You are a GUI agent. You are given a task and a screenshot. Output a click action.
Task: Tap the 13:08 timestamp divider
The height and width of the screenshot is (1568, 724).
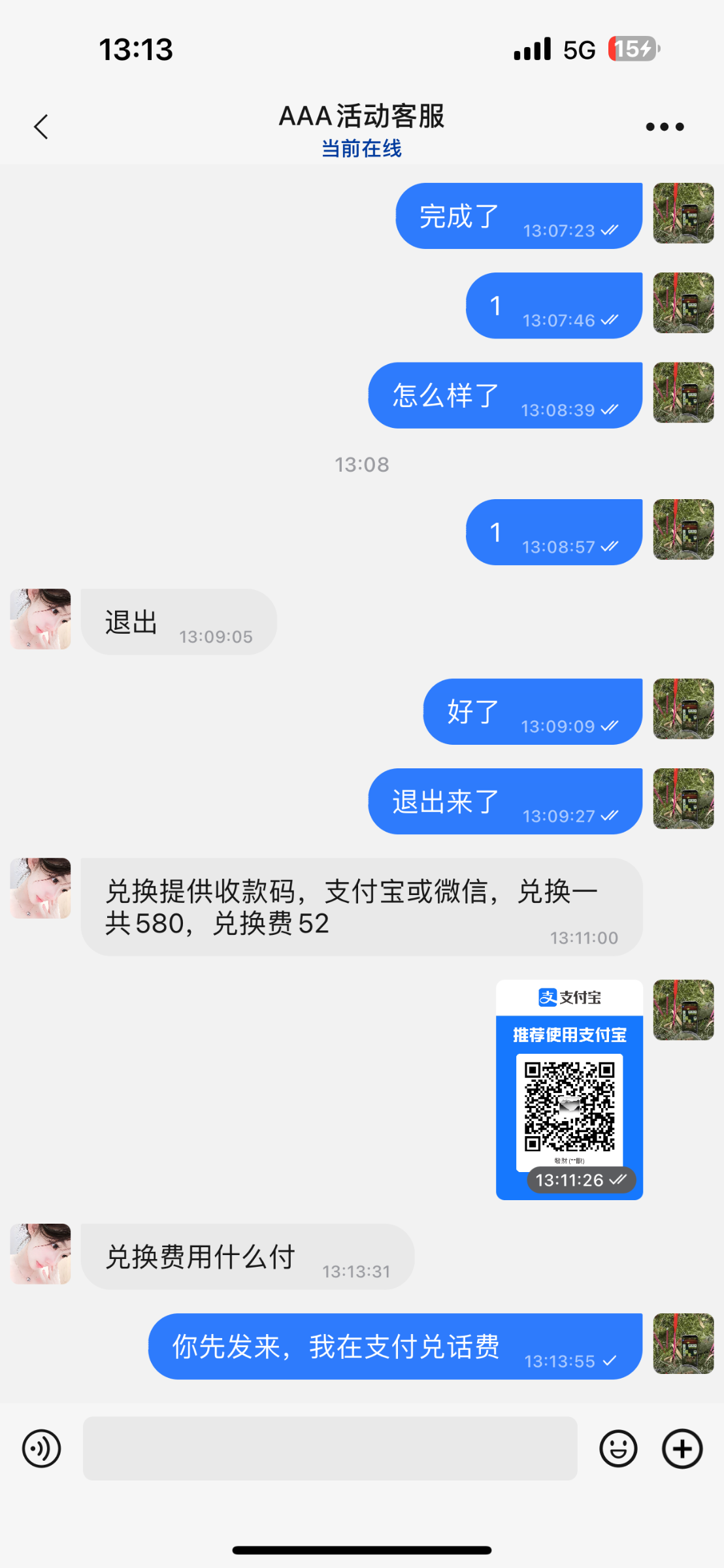[361, 465]
